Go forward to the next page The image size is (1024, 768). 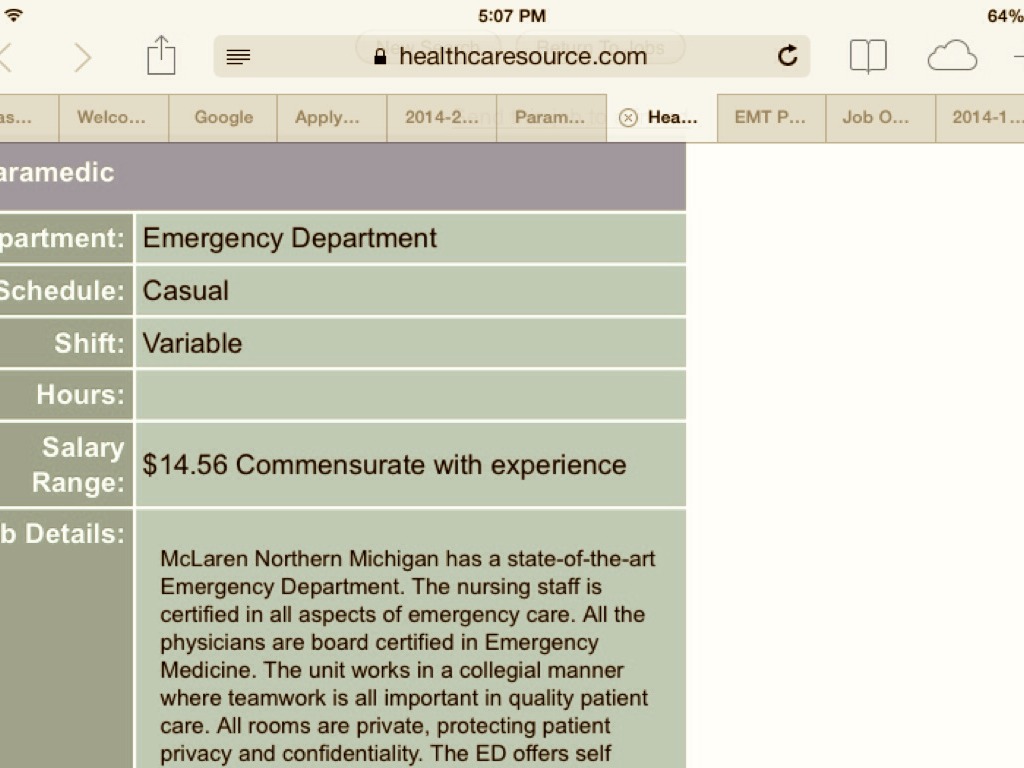coord(82,57)
